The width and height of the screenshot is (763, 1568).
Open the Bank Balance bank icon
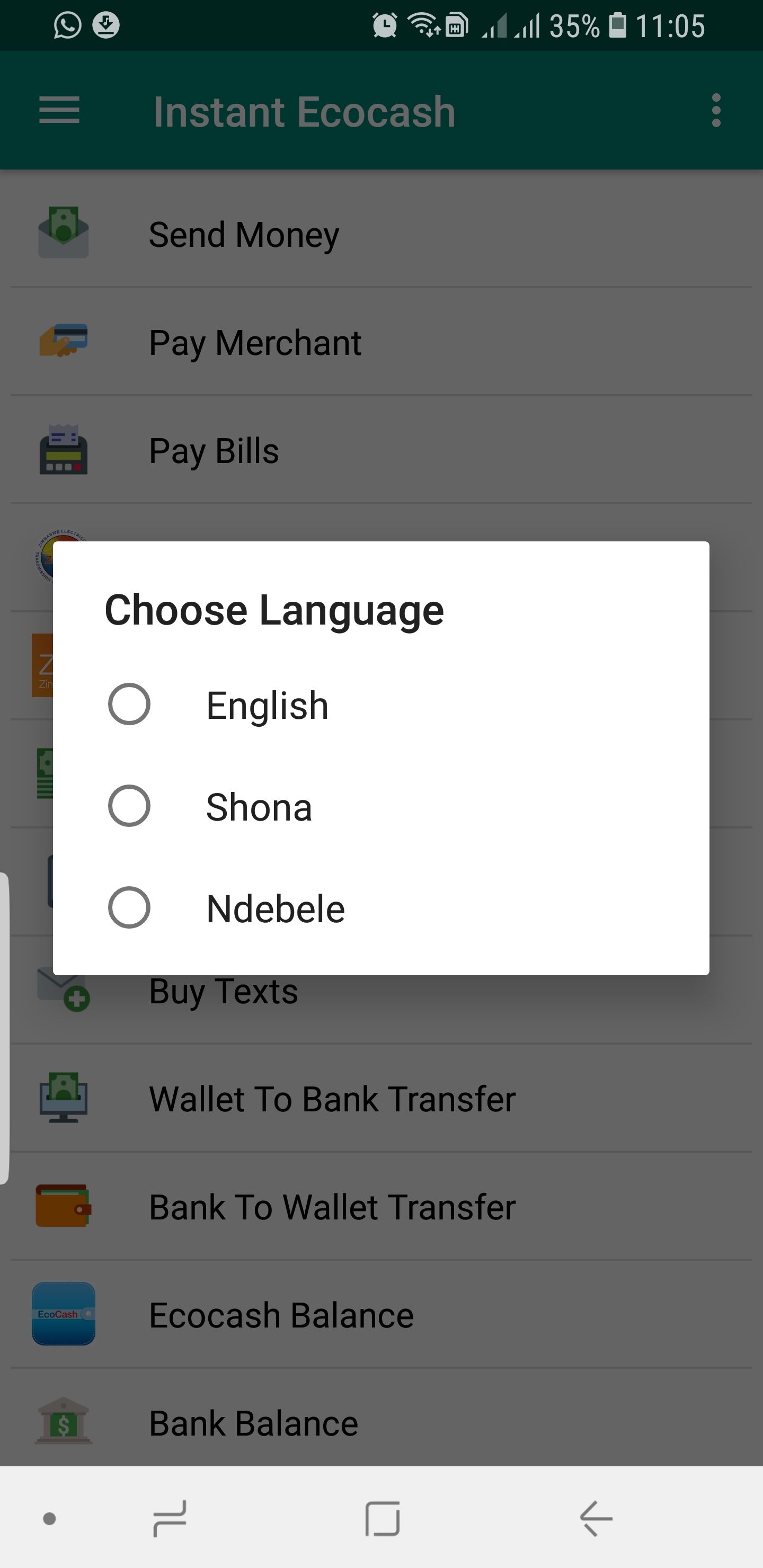[x=64, y=1422]
